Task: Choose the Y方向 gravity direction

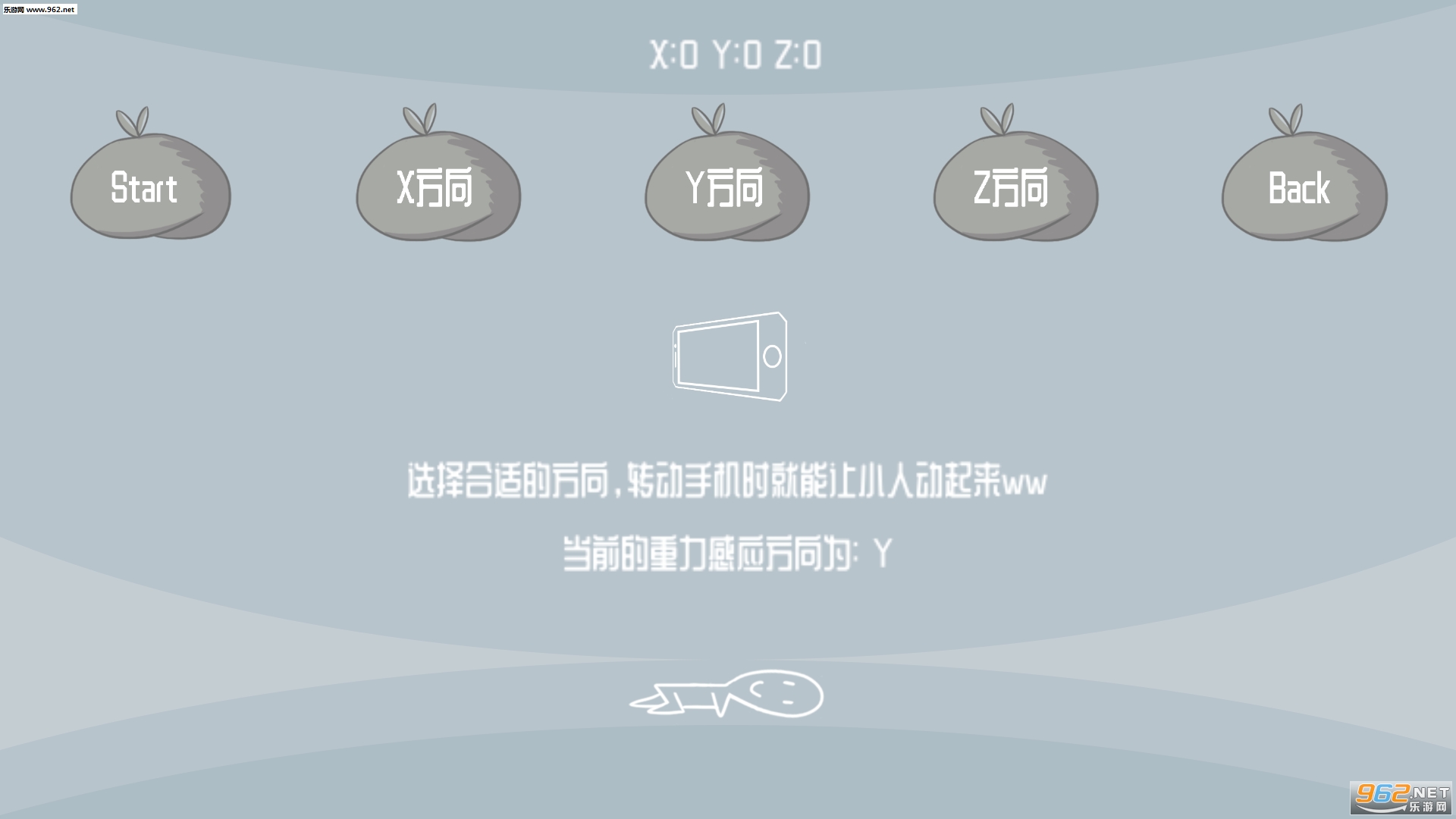Action: (x=726, y=187)
